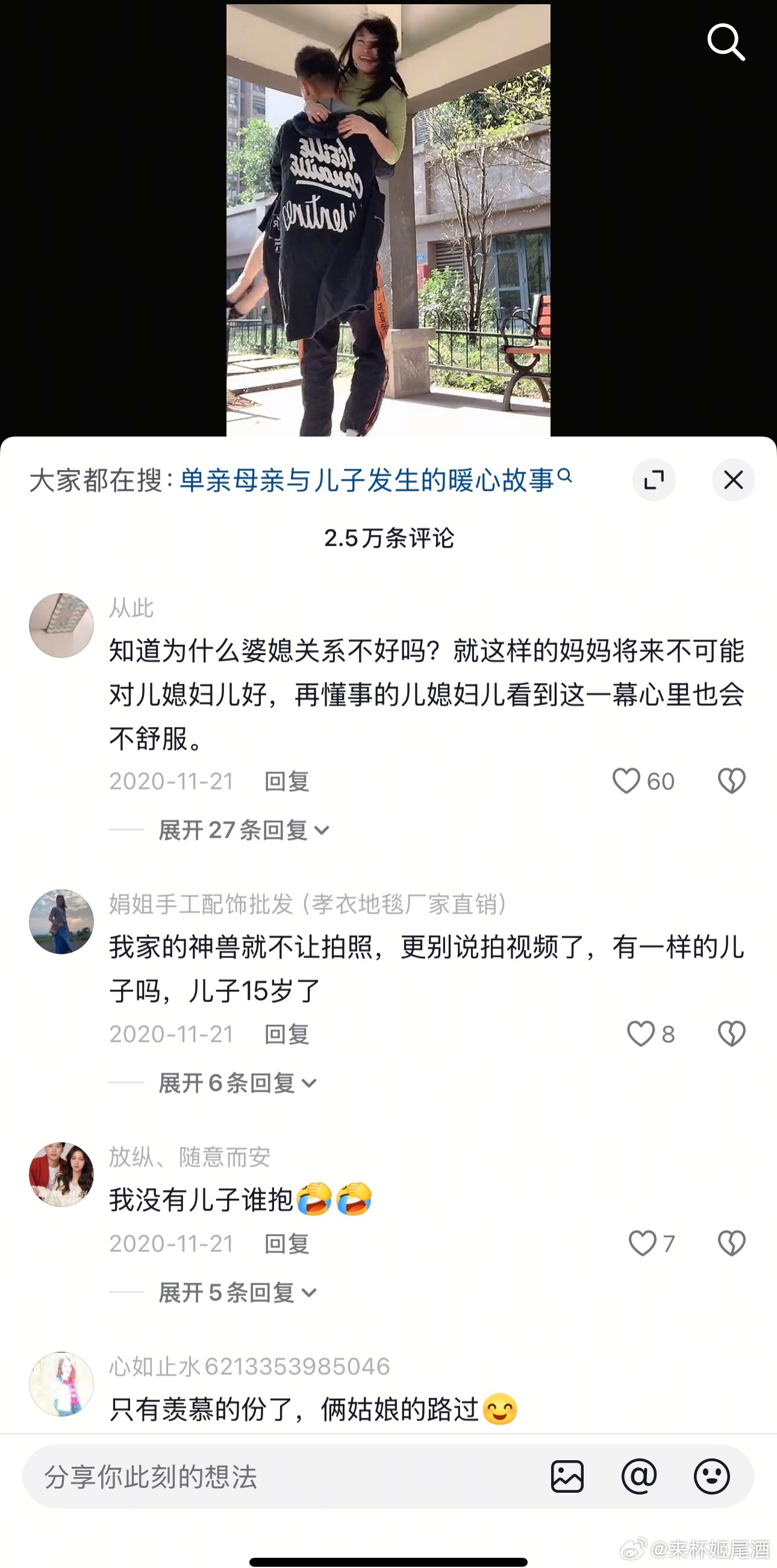Expand the comments panel to full screen
777x1568 pixels.
(x=654, y=481)
